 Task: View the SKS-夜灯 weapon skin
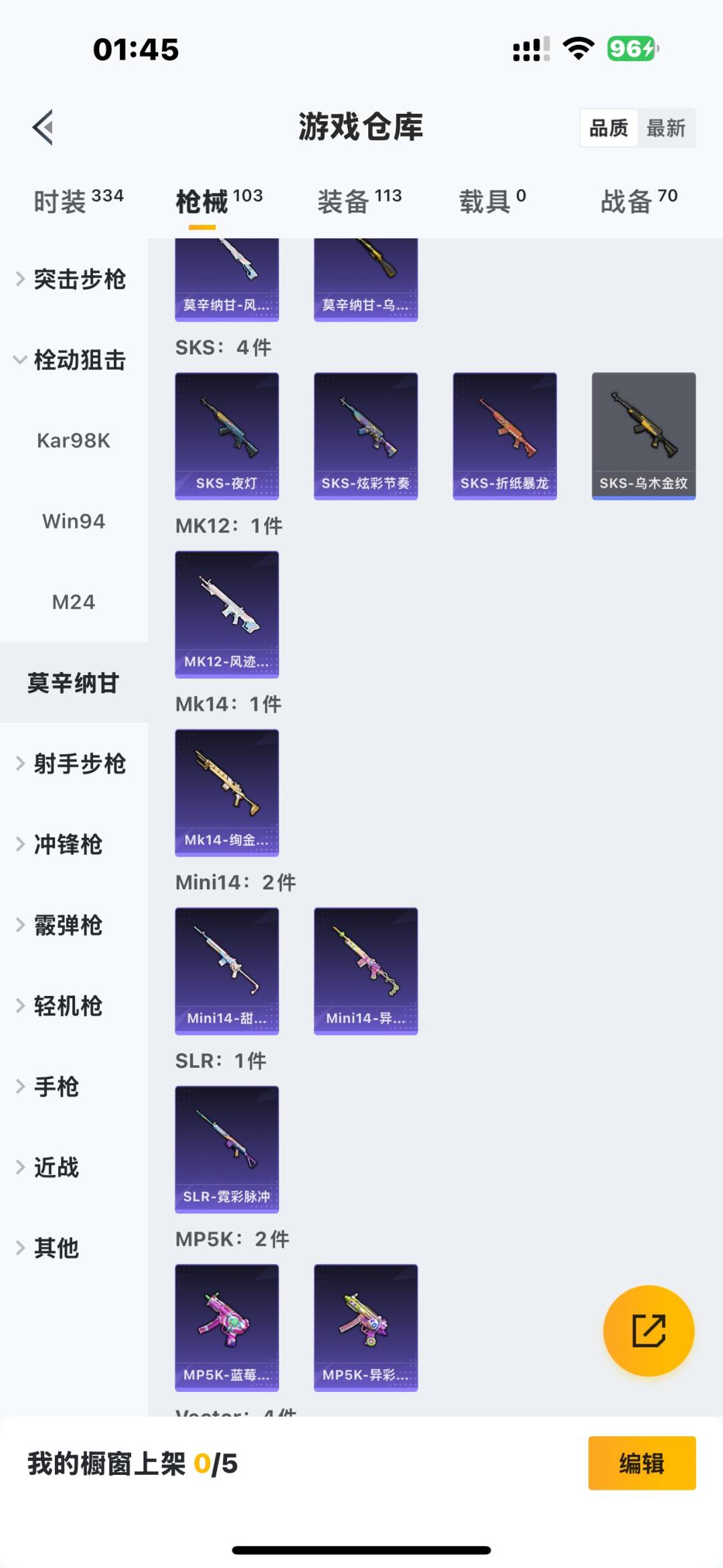(227, 434)
